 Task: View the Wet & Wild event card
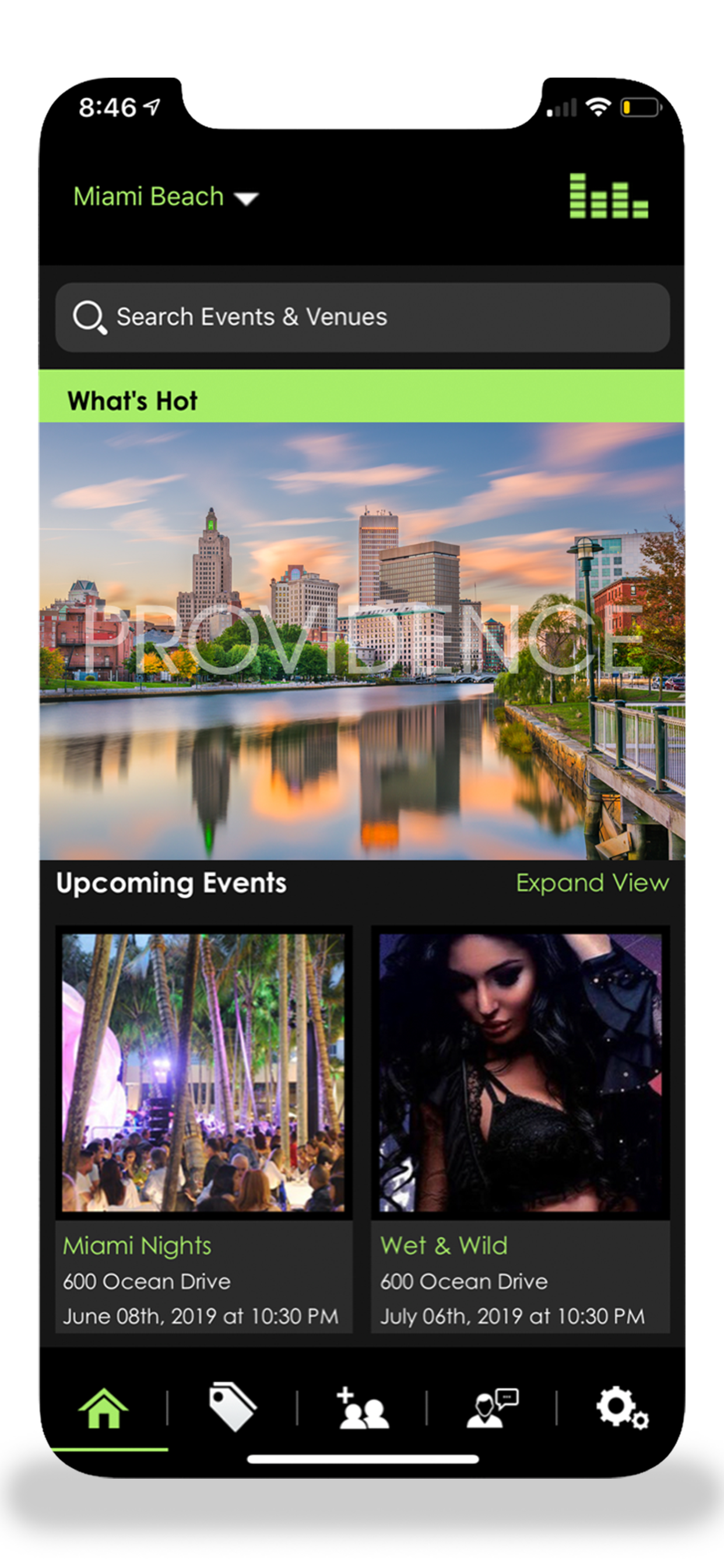tap(520, 1129)
